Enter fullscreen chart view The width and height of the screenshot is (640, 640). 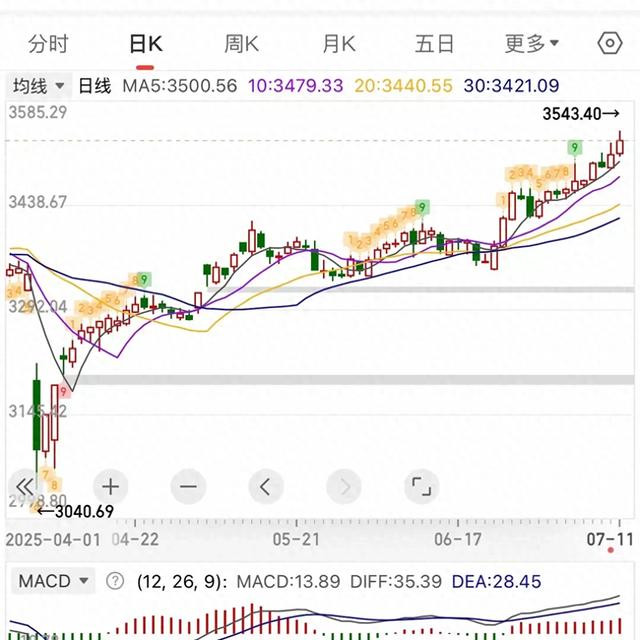421,487
